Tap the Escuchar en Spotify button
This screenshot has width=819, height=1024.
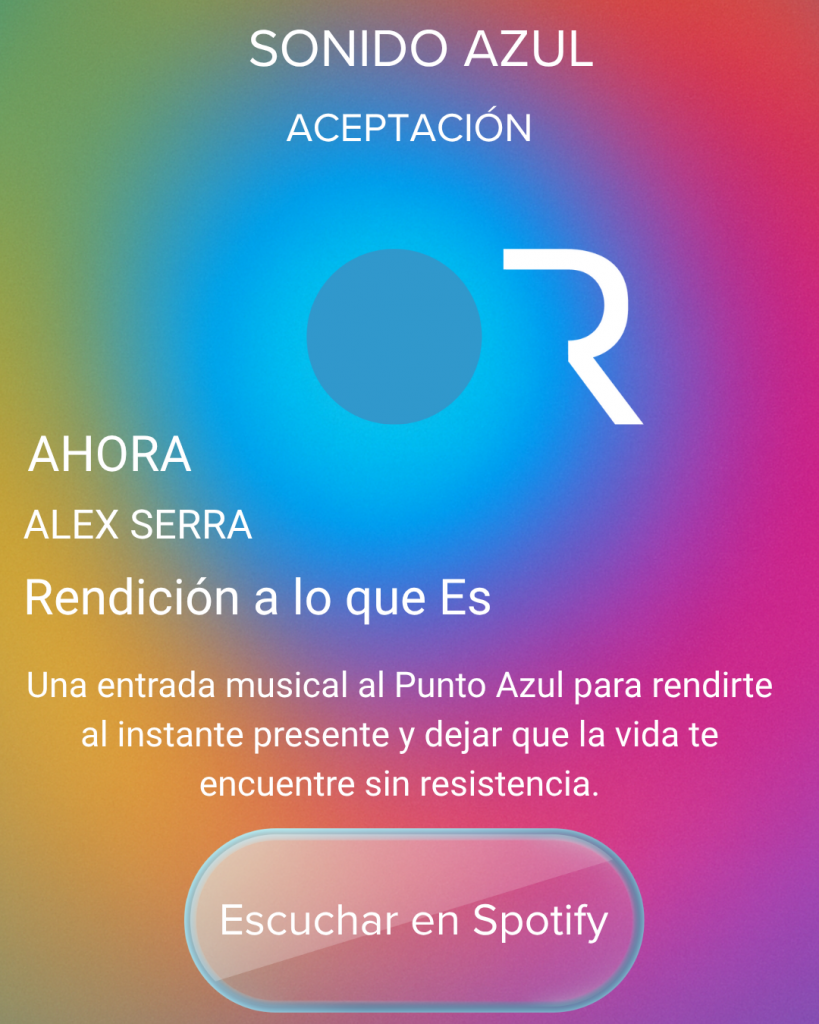(414, 919)
